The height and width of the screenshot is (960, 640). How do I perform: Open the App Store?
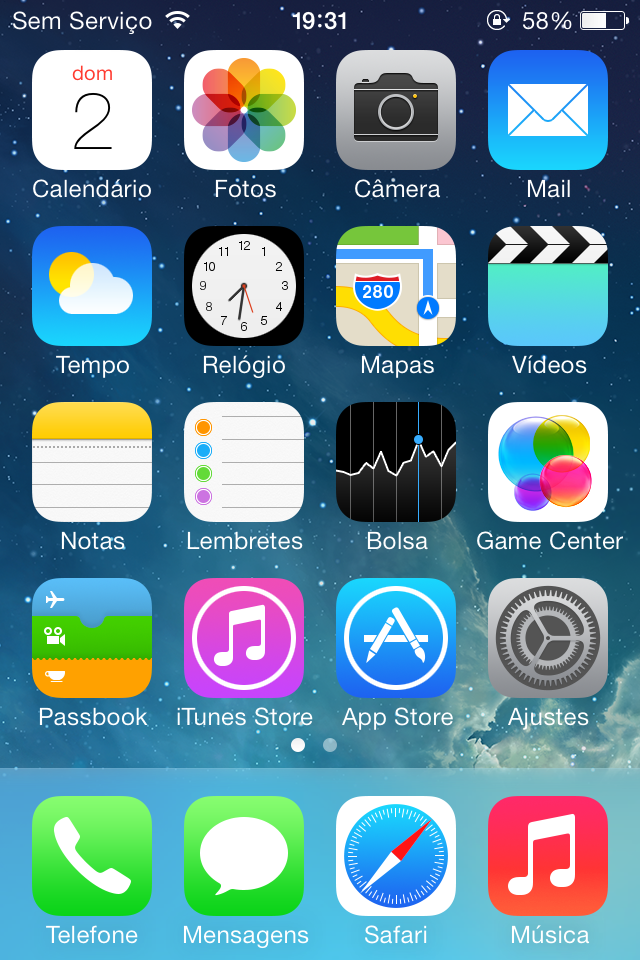[x=396, y=638]
